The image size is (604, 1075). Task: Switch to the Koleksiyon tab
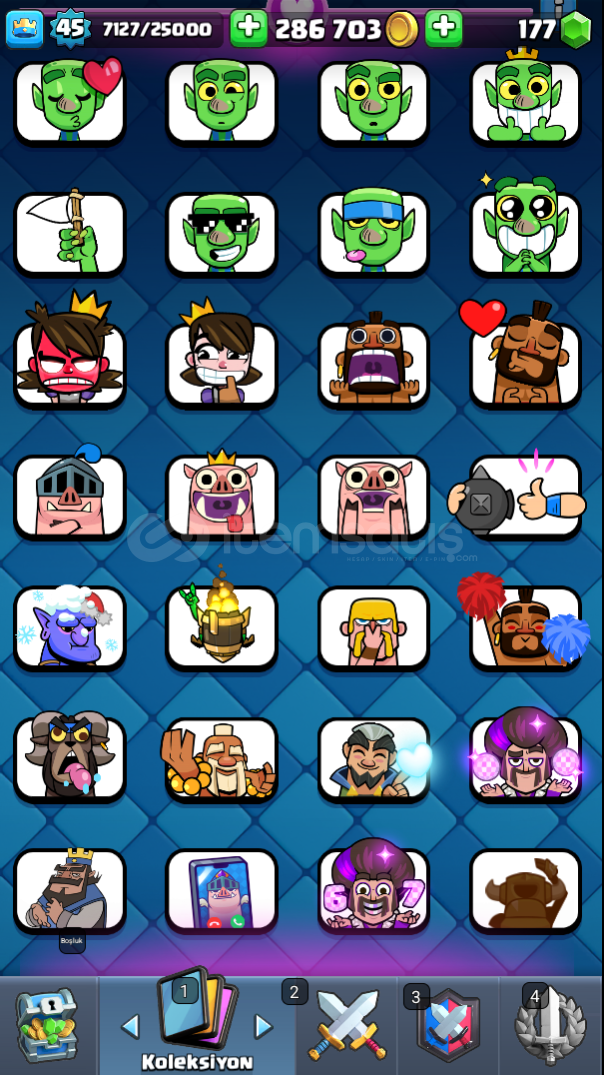[196, 1024]
